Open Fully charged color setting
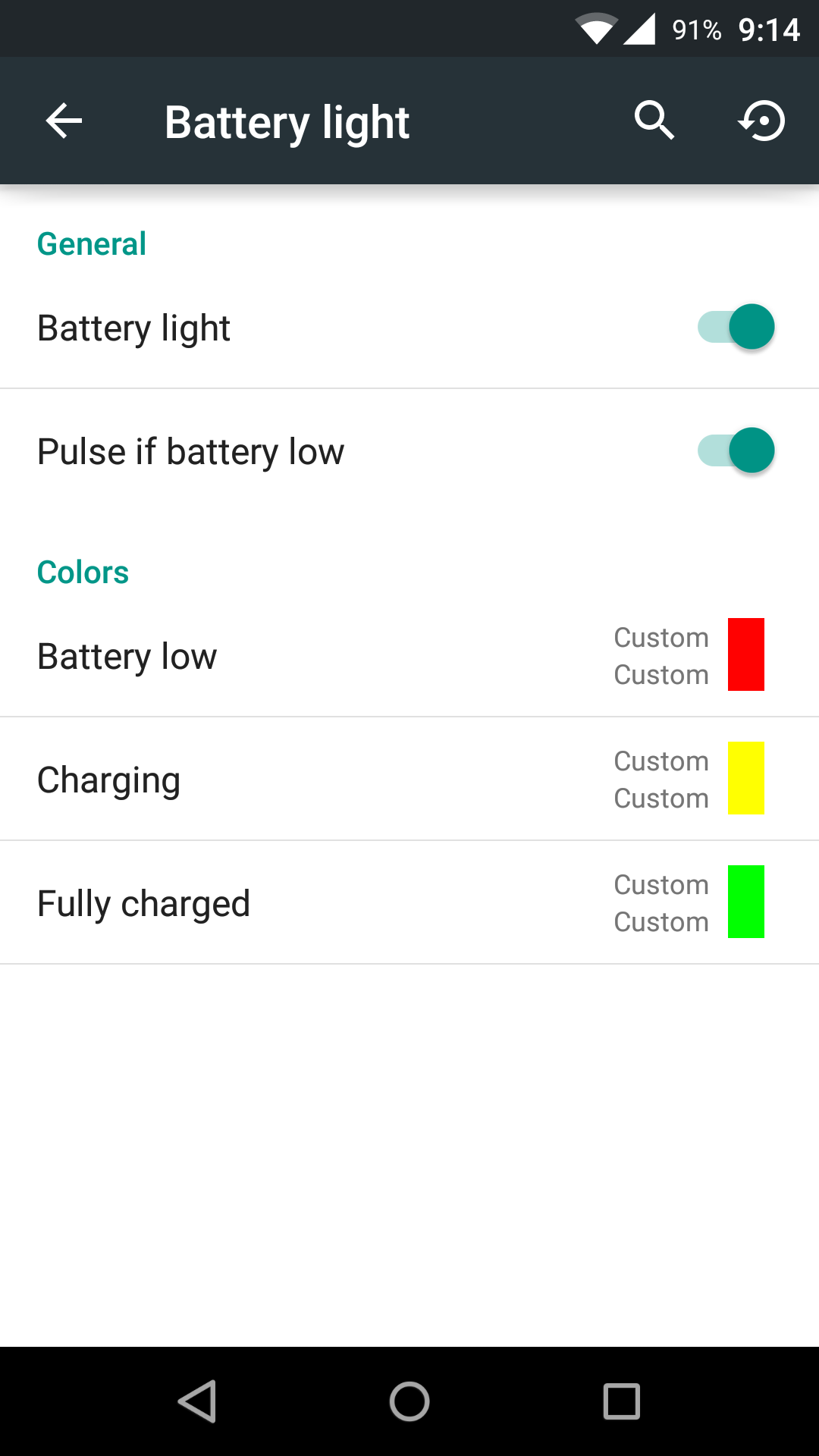 (x=409, y=902)
